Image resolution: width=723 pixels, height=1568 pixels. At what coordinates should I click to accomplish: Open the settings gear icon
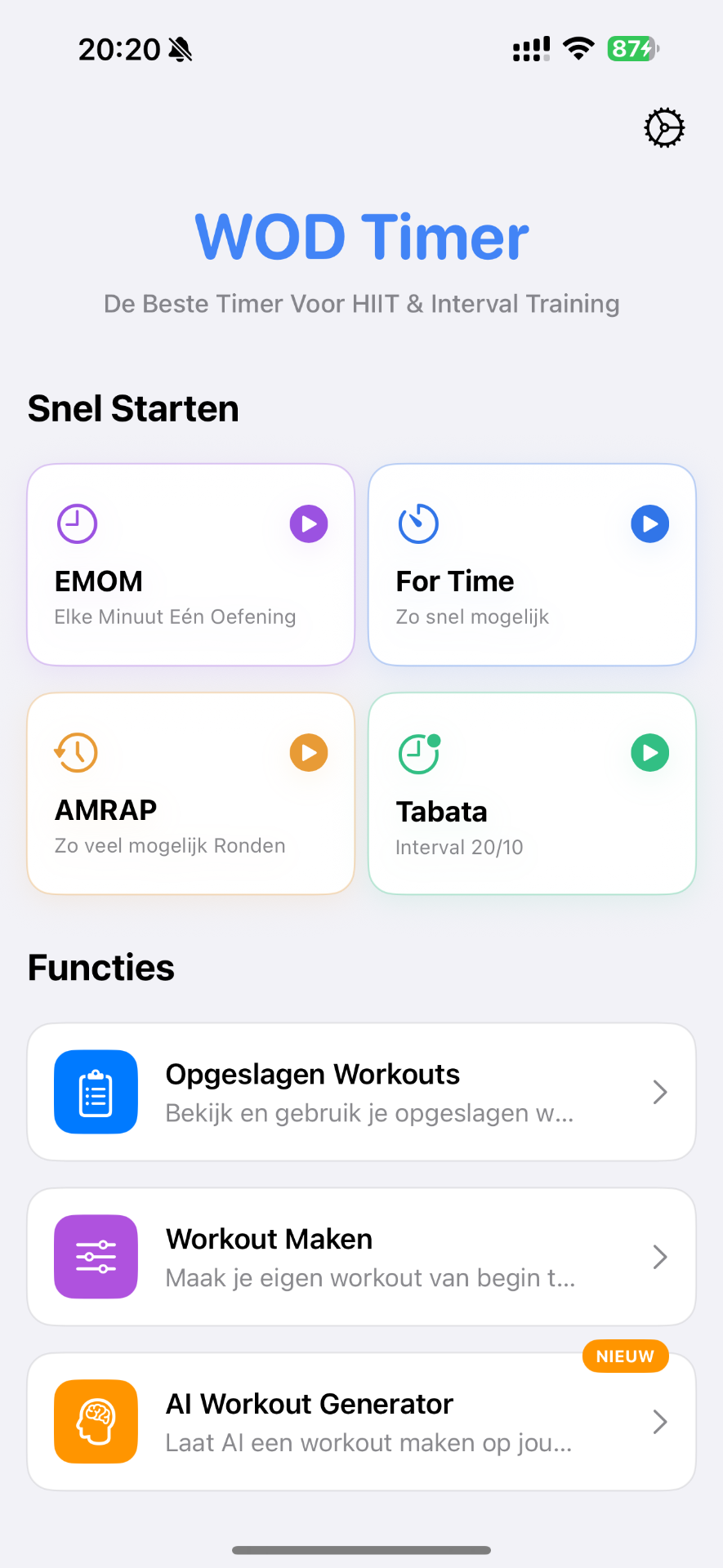(663, 127)
